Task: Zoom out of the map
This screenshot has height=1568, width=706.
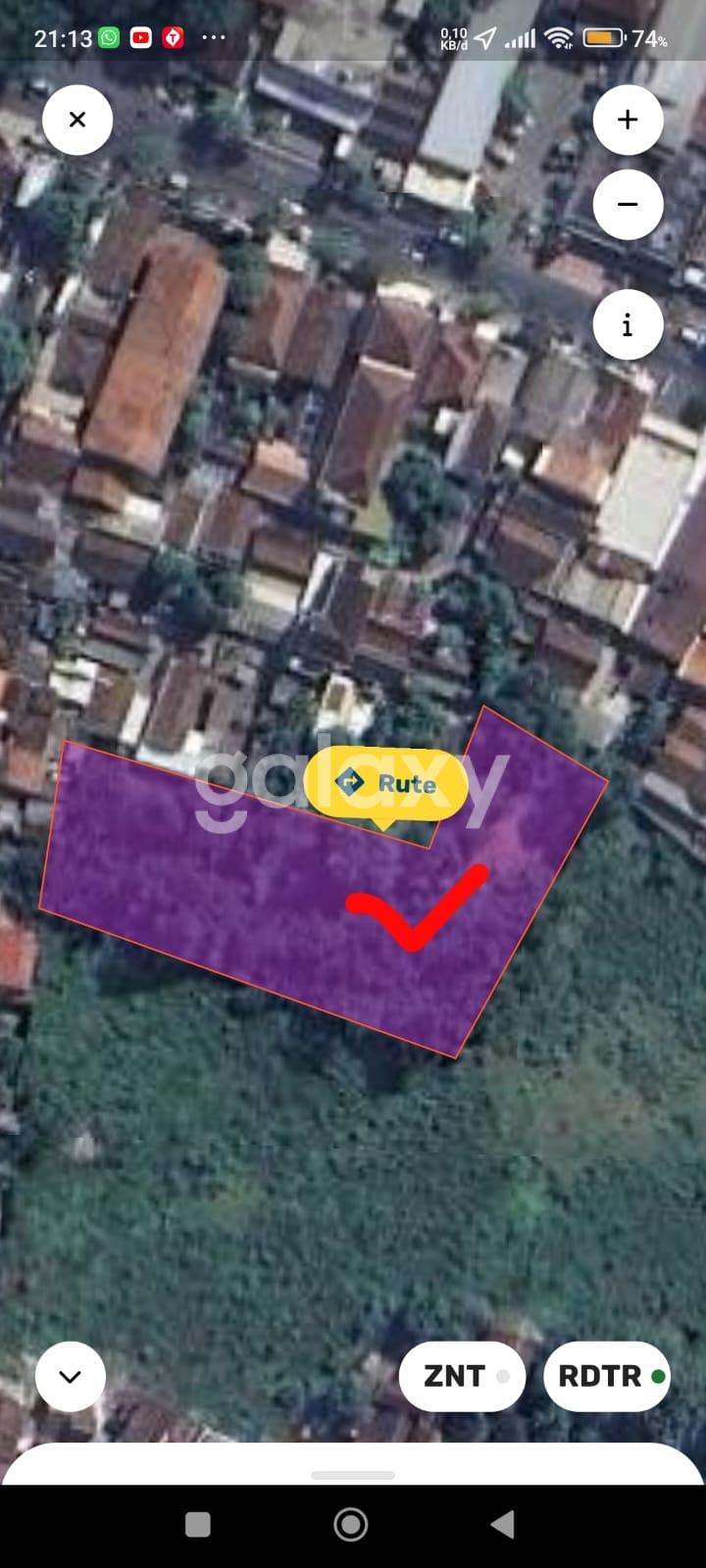Action: (x=628, y=205)
